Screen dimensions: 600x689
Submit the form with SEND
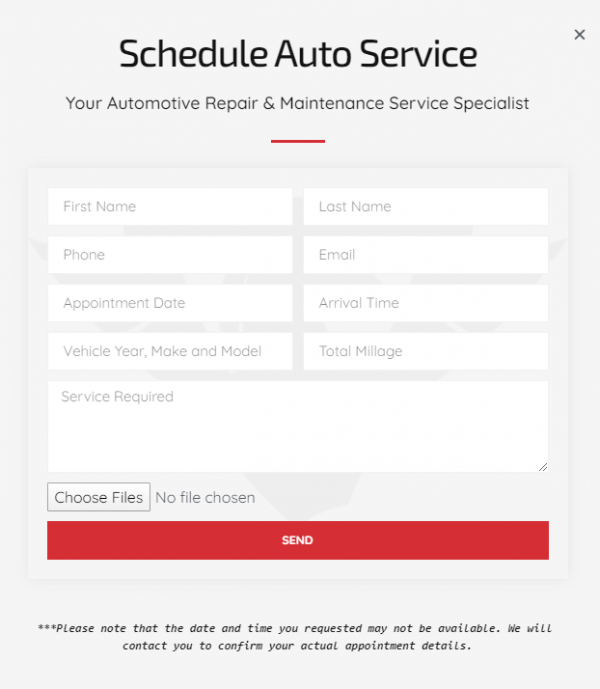pyautogui.click(x=298, y=540)
